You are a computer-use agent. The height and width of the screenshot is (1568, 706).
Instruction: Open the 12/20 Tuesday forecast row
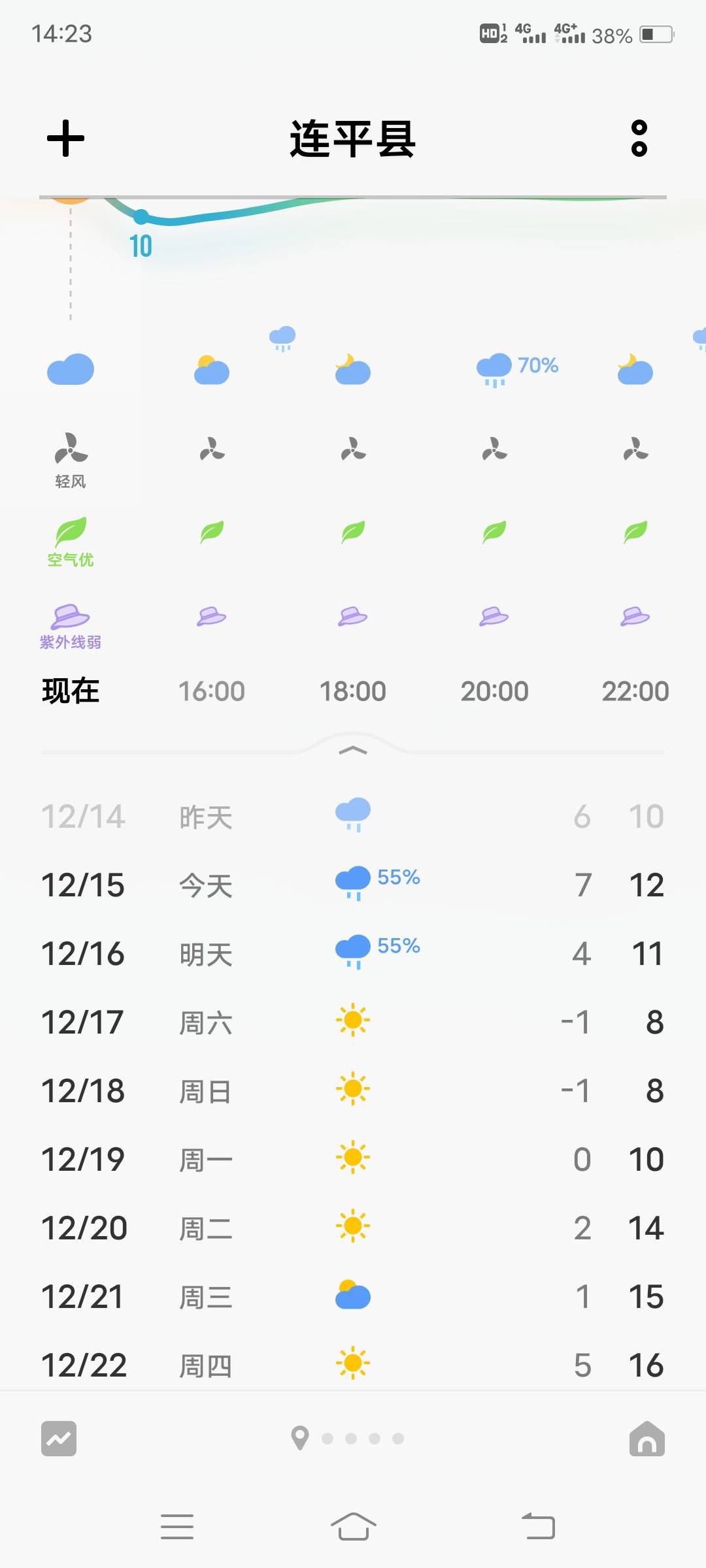tap(353, 1228)
